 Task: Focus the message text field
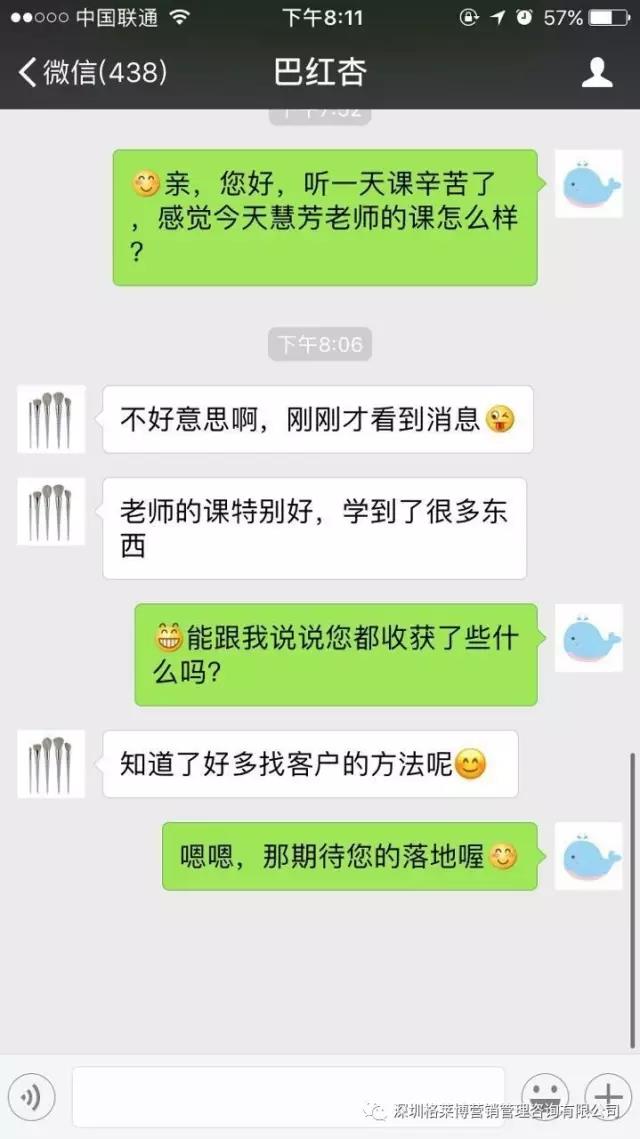pos(288,1097)
